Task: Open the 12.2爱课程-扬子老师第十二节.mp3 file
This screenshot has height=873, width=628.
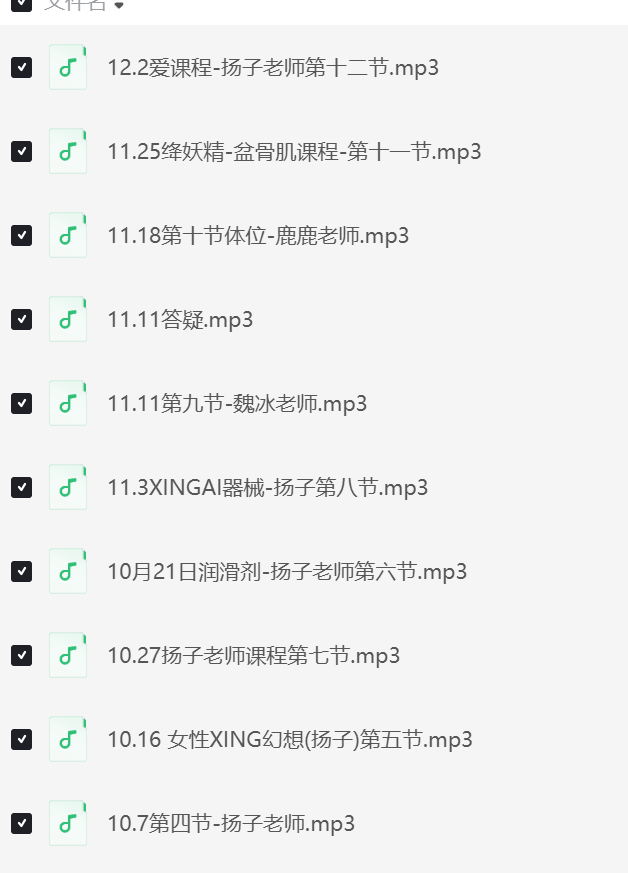Action: (x=272, y=68)
